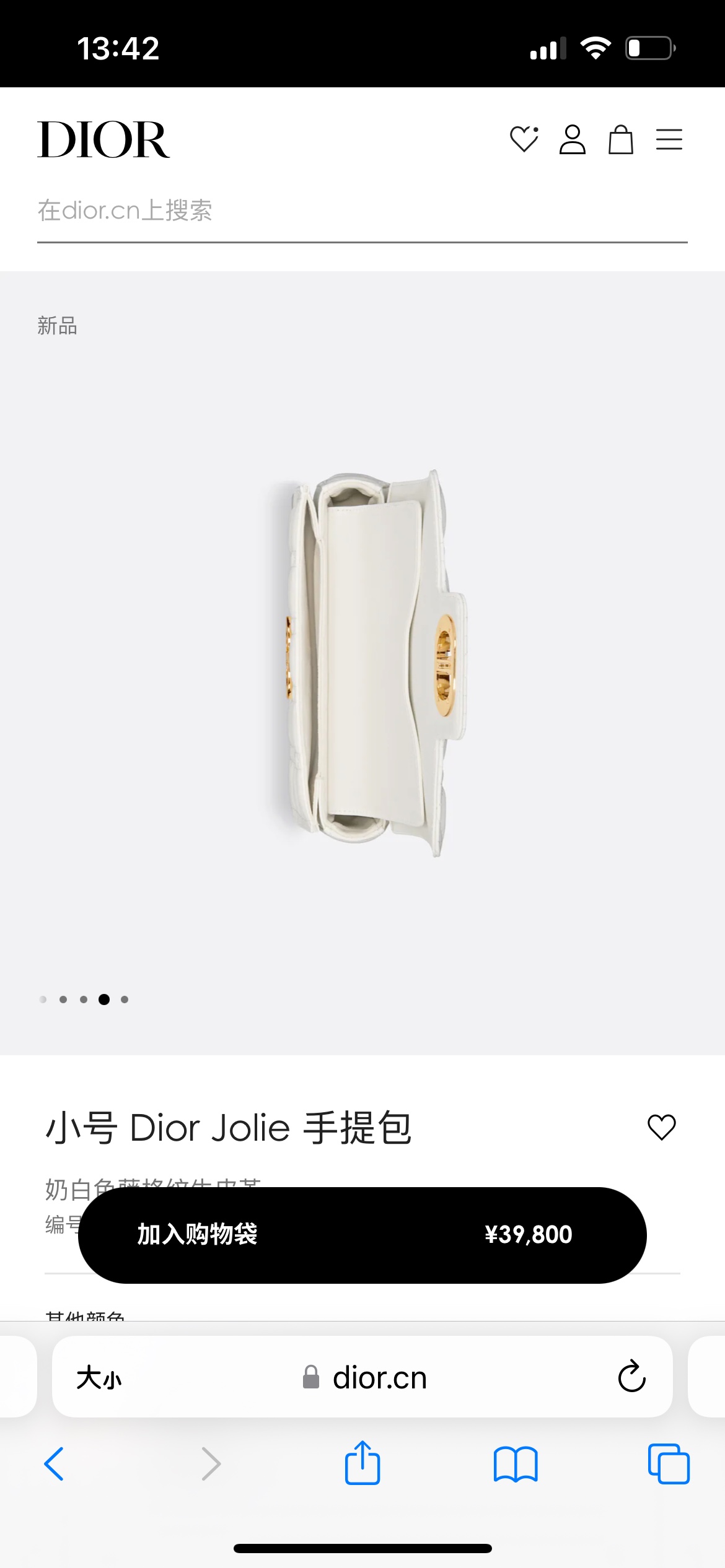Share this page via Safari share button
This screenshot has width=725, height=1568.
coord(362,1463)
